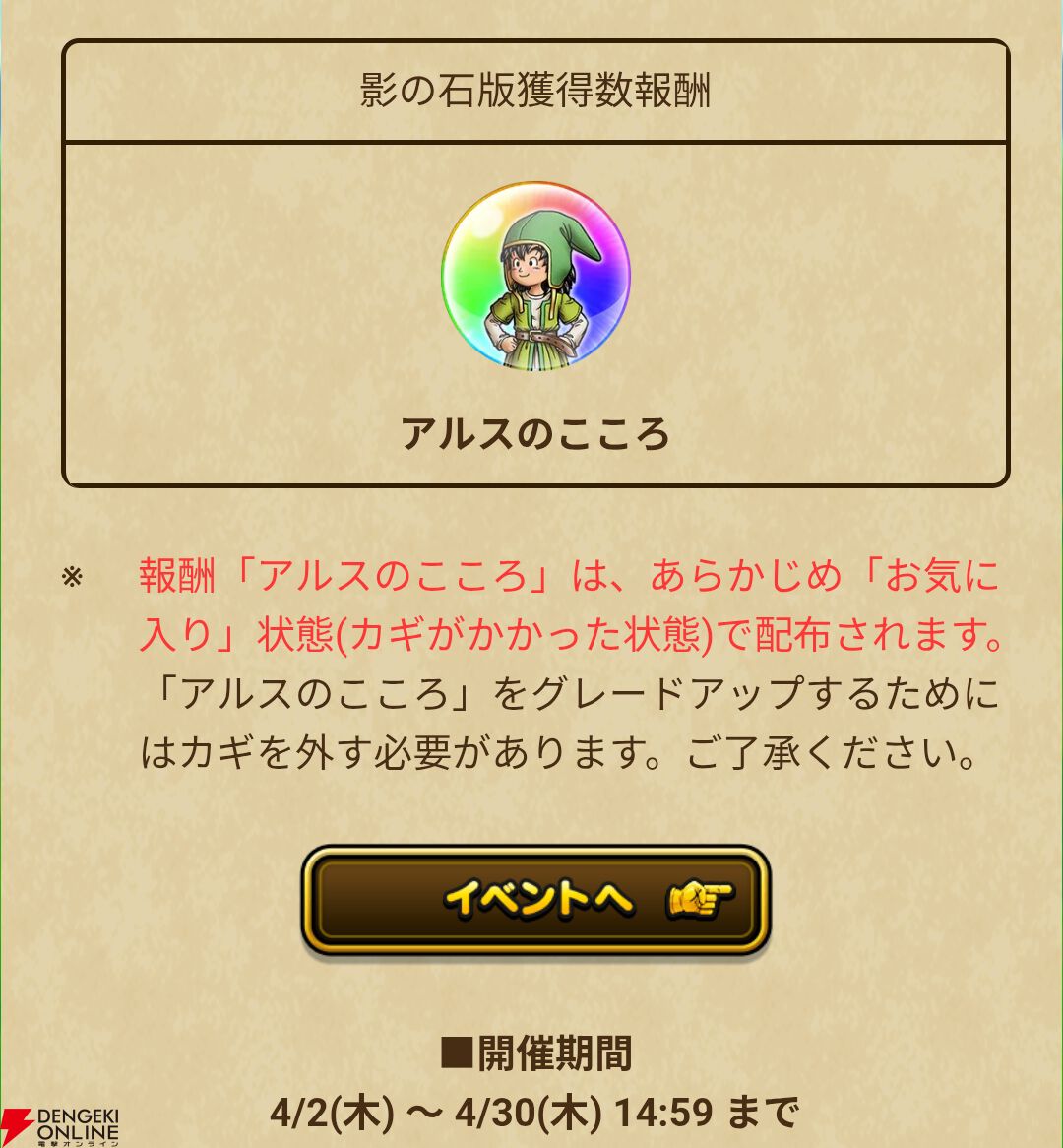Tap the イベントへ button
This screenshot has width=1063, height=1148.
coord(535,900)
